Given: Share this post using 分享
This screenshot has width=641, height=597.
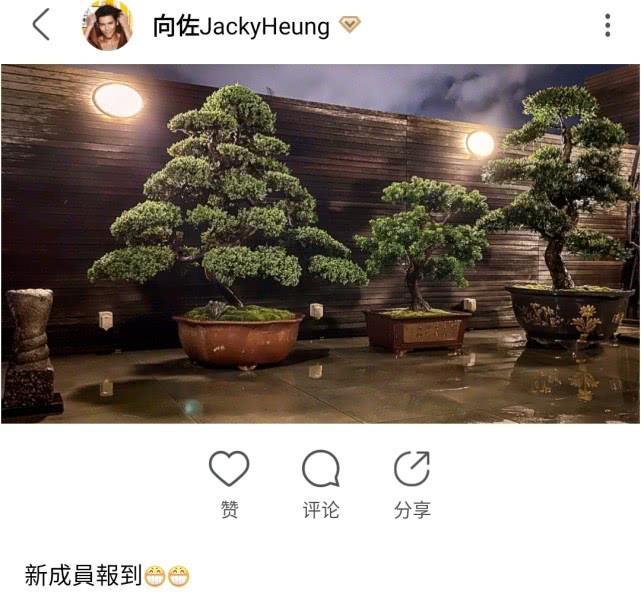Looking at the screenshot, I should tap(412, 469).
